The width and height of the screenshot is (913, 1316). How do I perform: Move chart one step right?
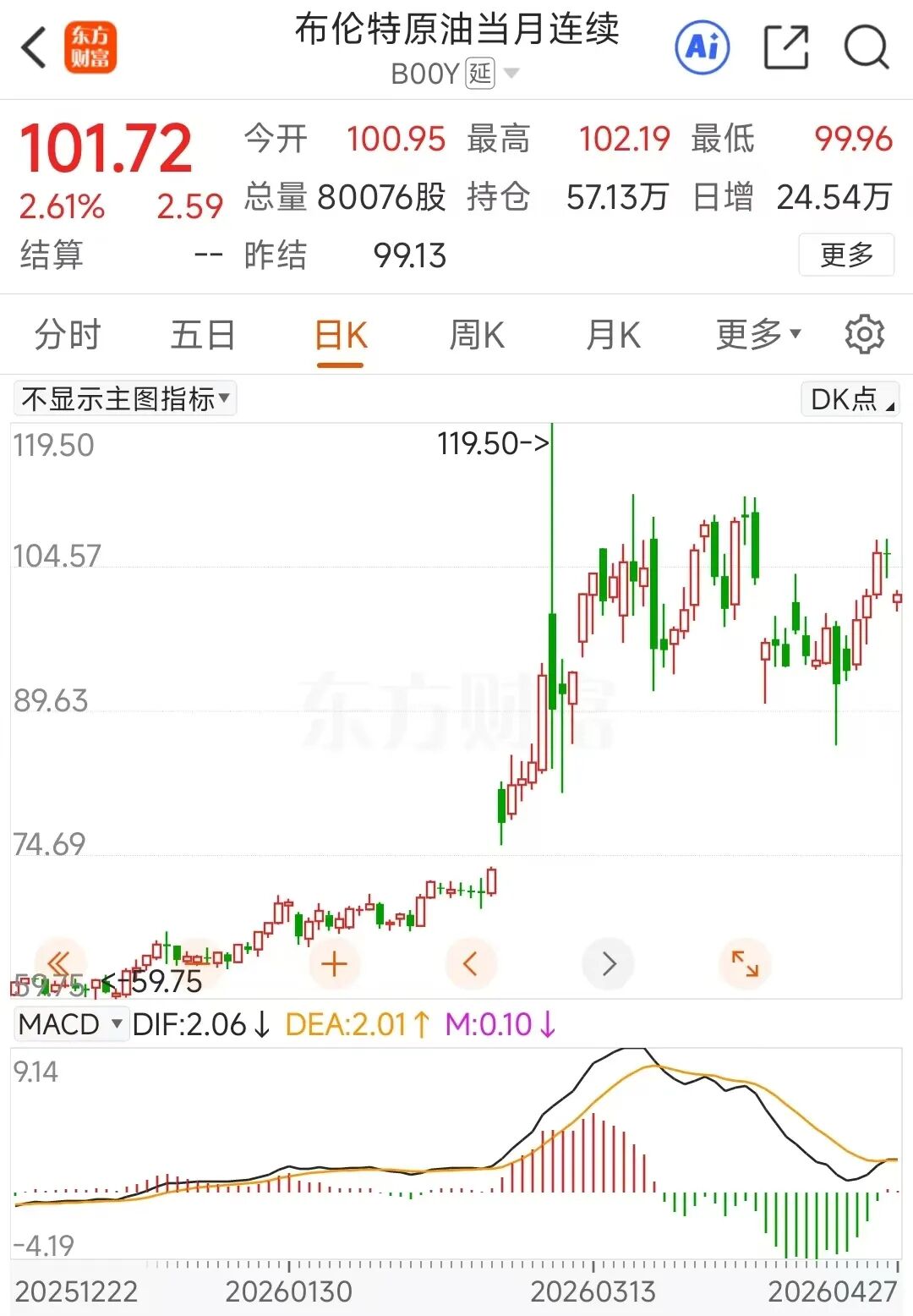point(609,964)
